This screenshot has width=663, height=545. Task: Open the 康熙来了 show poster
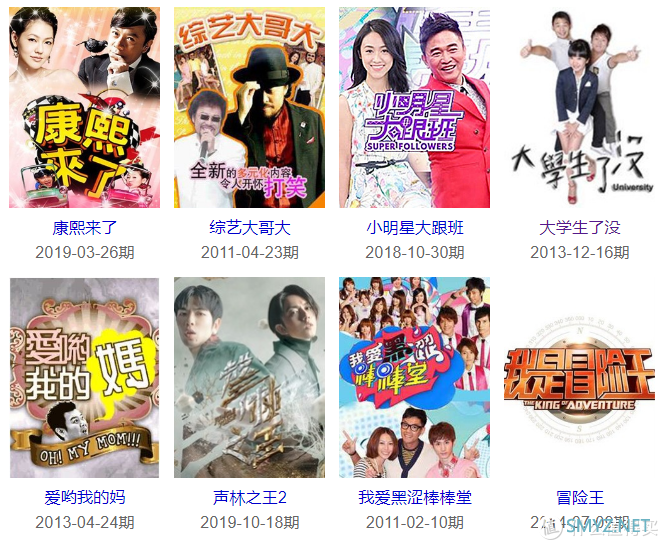click(85, 108)
